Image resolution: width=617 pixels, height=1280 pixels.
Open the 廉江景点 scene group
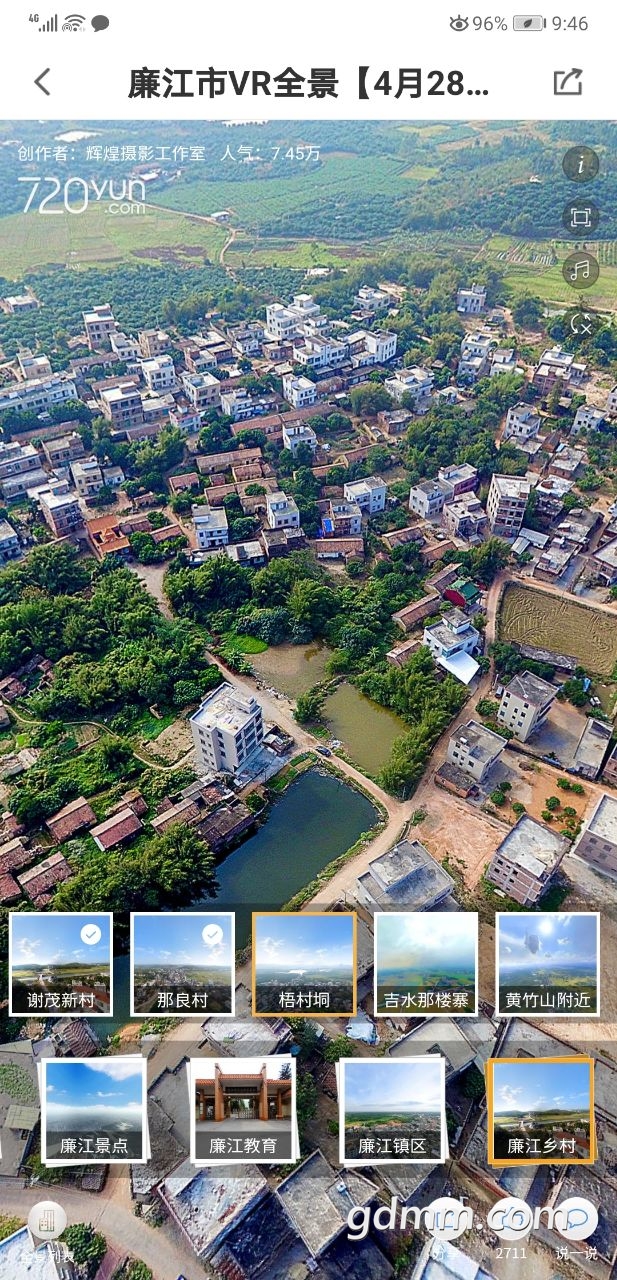click(x=94, y=1110)
